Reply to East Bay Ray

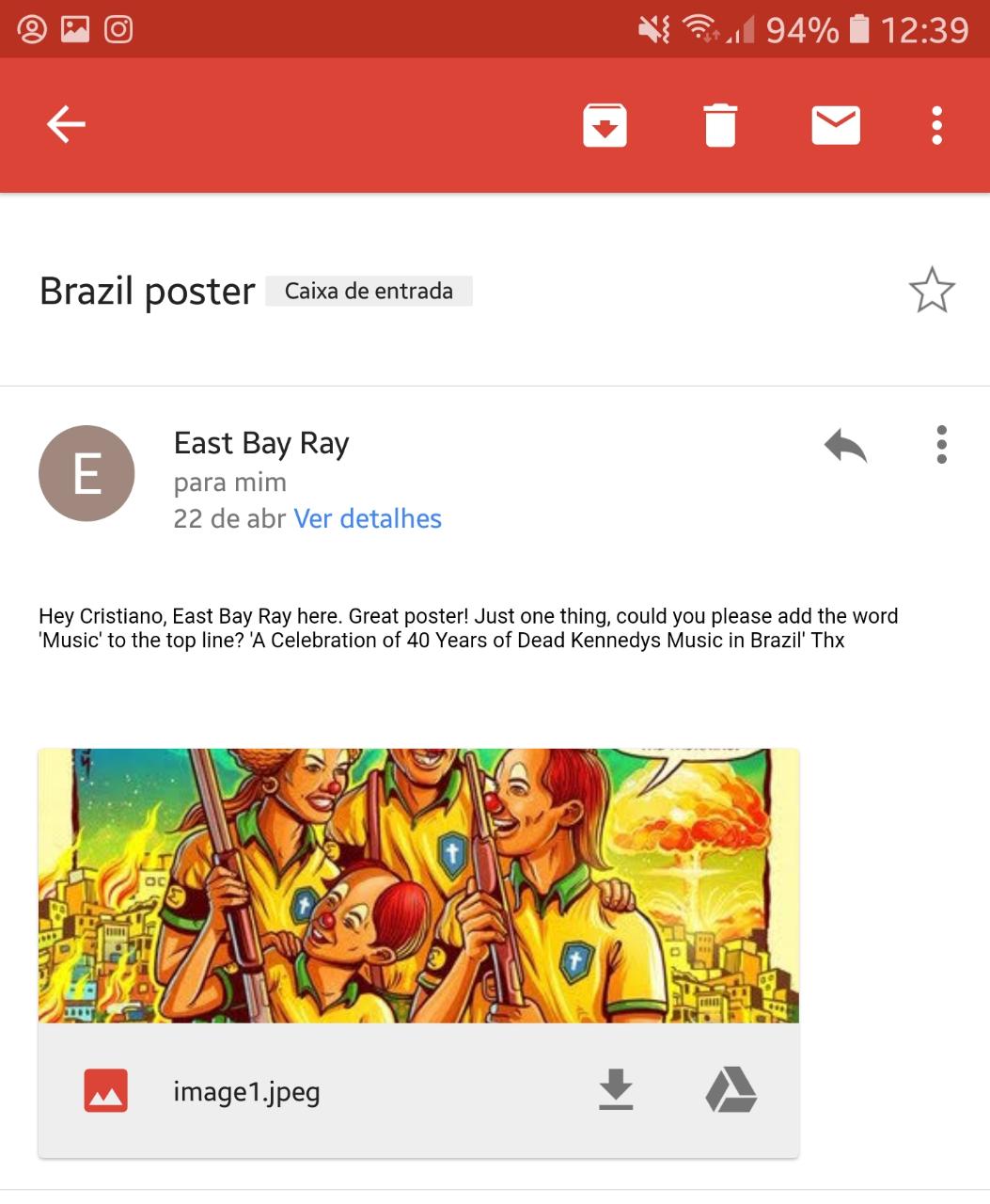(845, 445)
